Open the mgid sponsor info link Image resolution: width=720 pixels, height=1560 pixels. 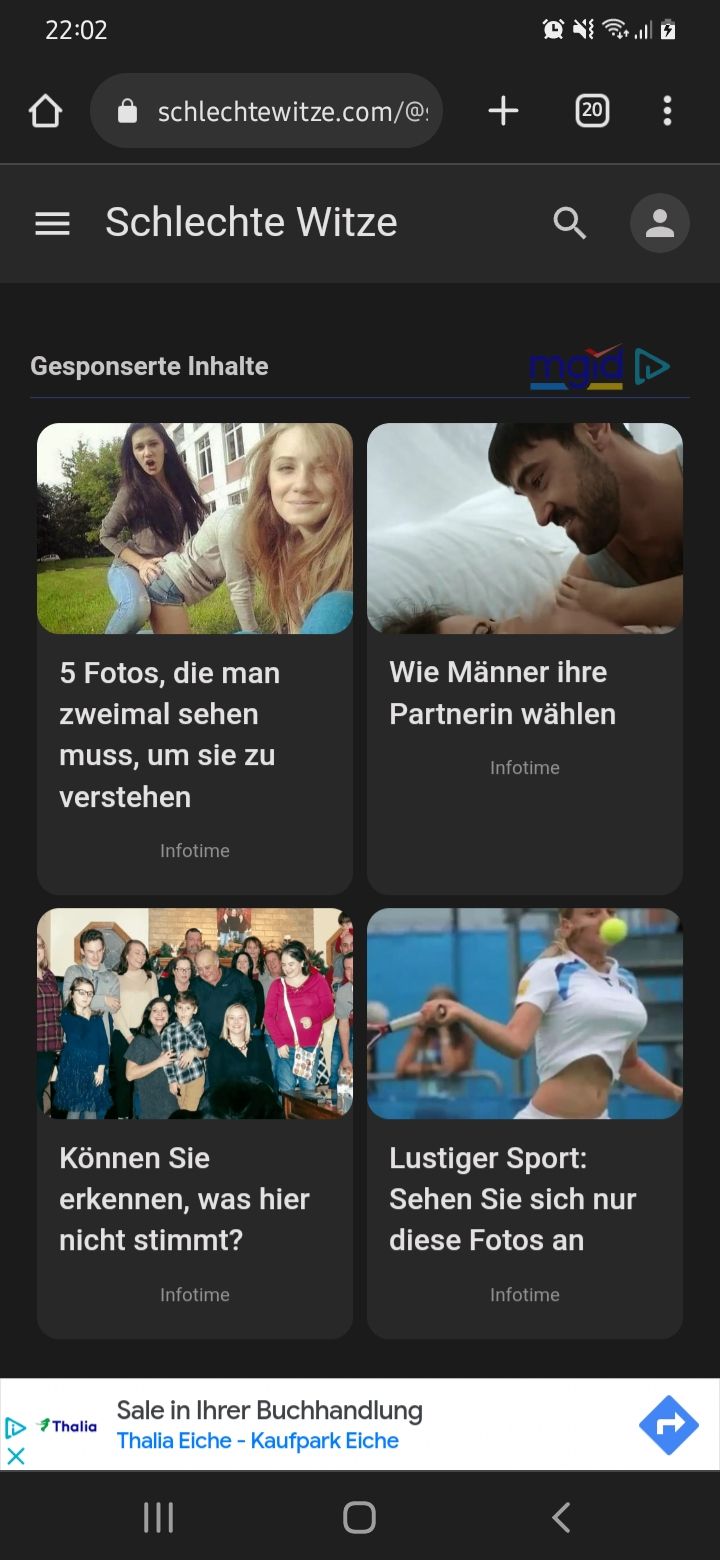coord(598,367)
